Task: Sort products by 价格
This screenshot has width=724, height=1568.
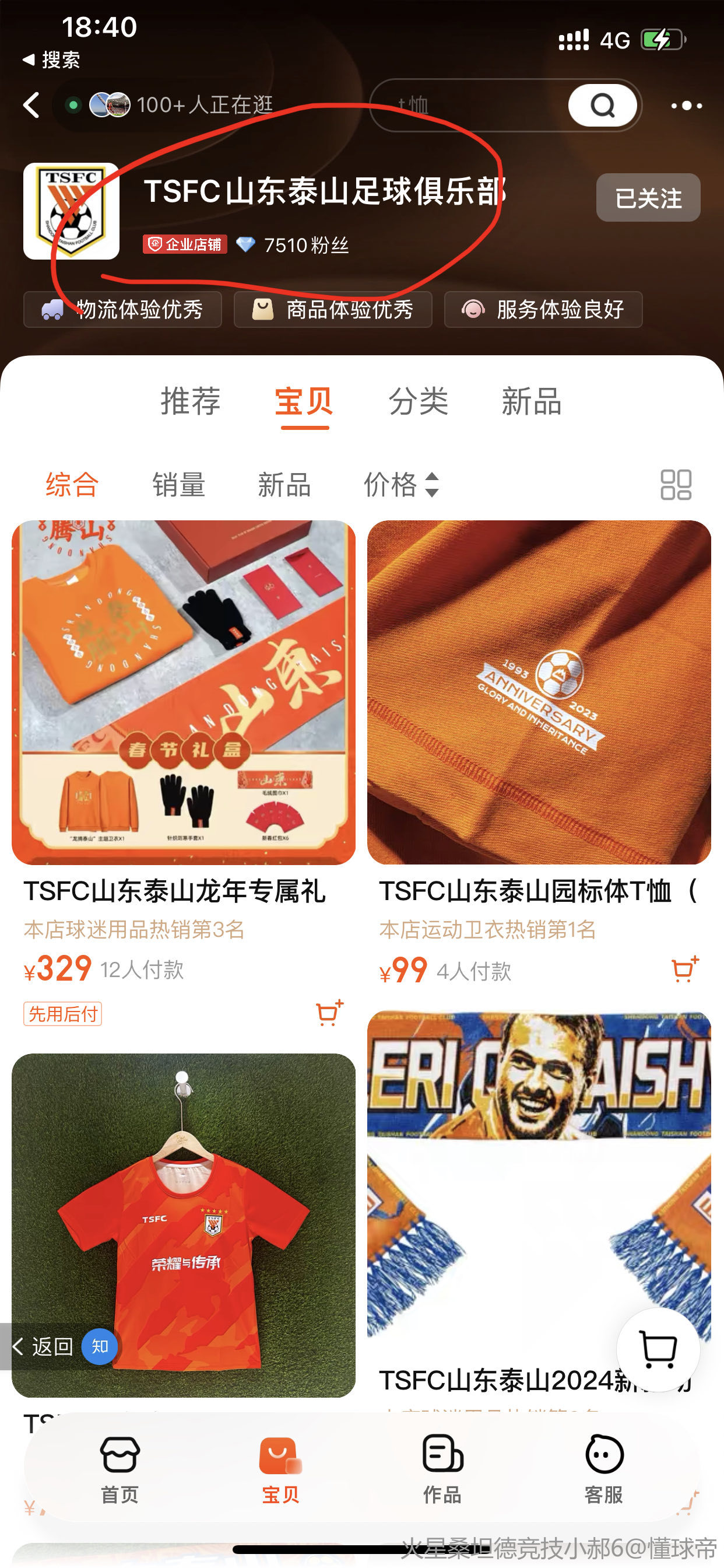Action: tap(401, 485)
